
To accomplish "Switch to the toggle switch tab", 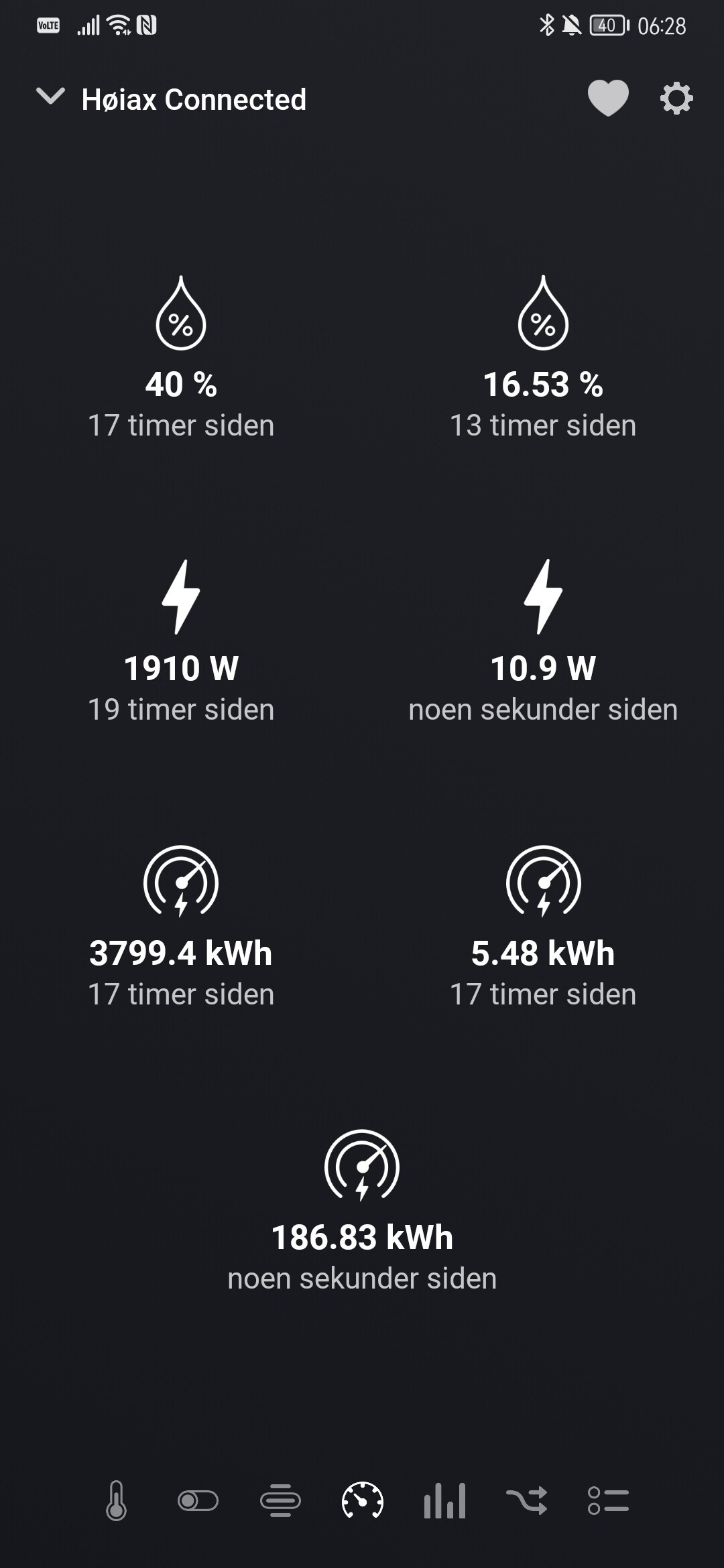I will 198,1501.
